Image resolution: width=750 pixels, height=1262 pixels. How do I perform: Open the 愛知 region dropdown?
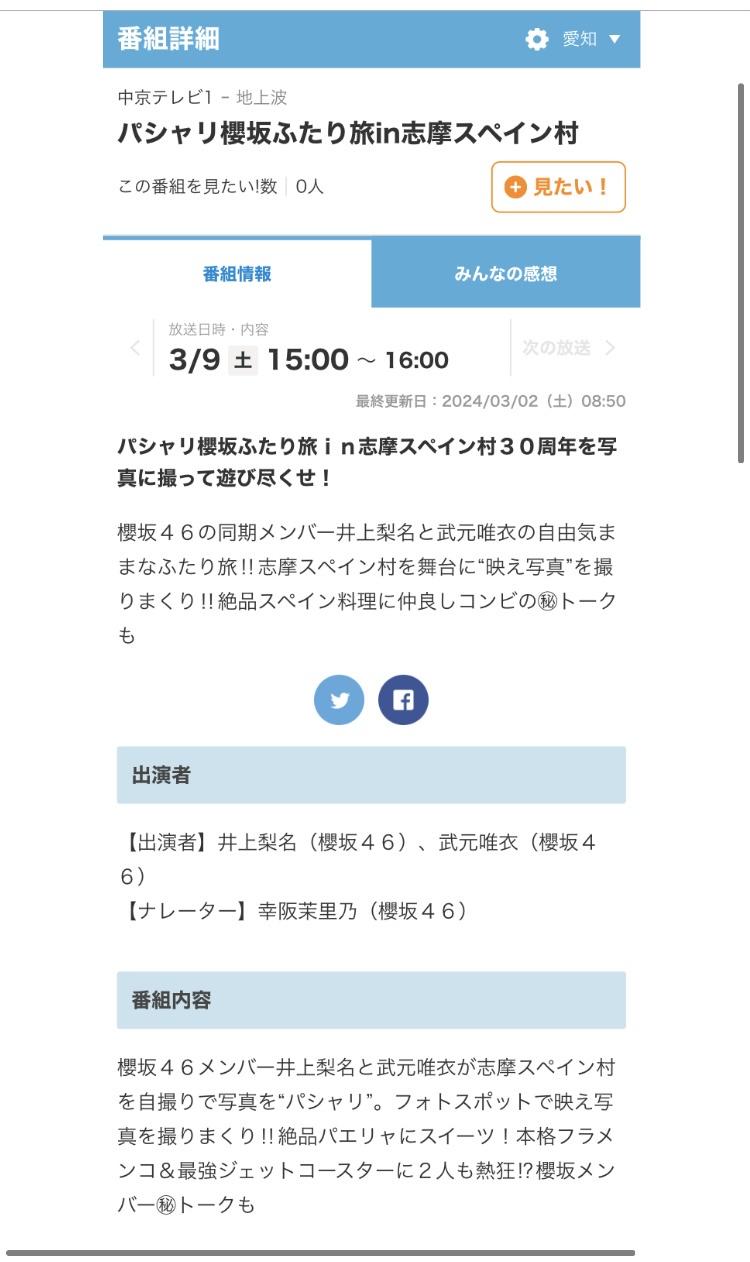click(592, 39)
